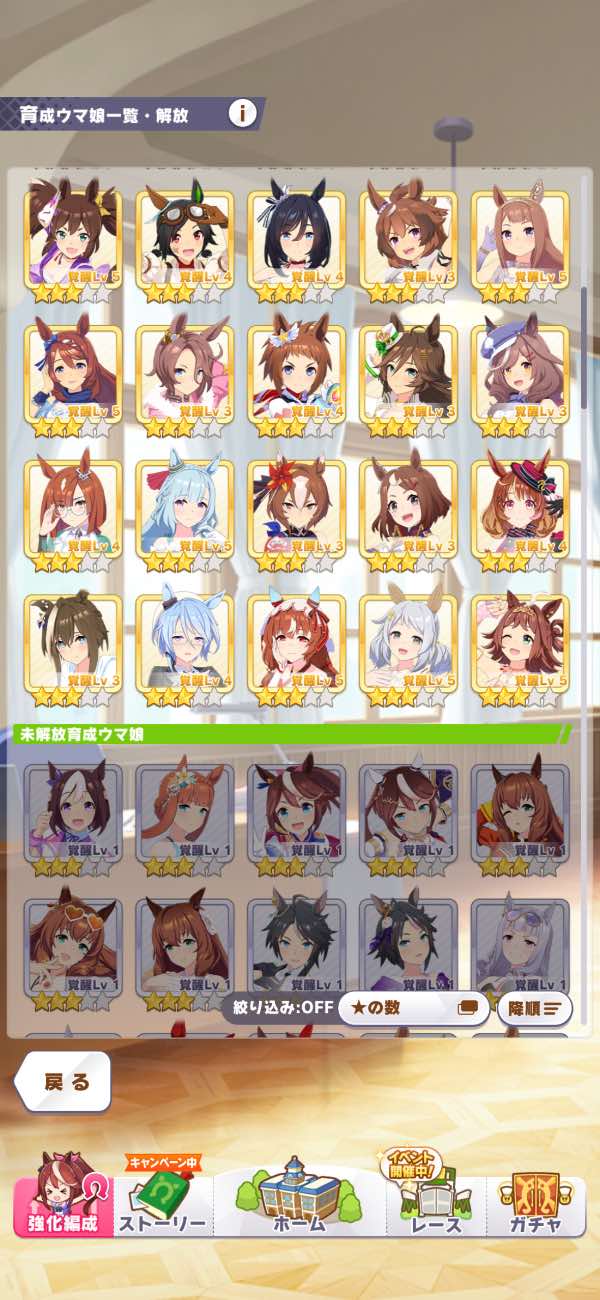The image size is (600, 1300).
Task: Select the girl with purple beret hat
Action: click(520, 374)
